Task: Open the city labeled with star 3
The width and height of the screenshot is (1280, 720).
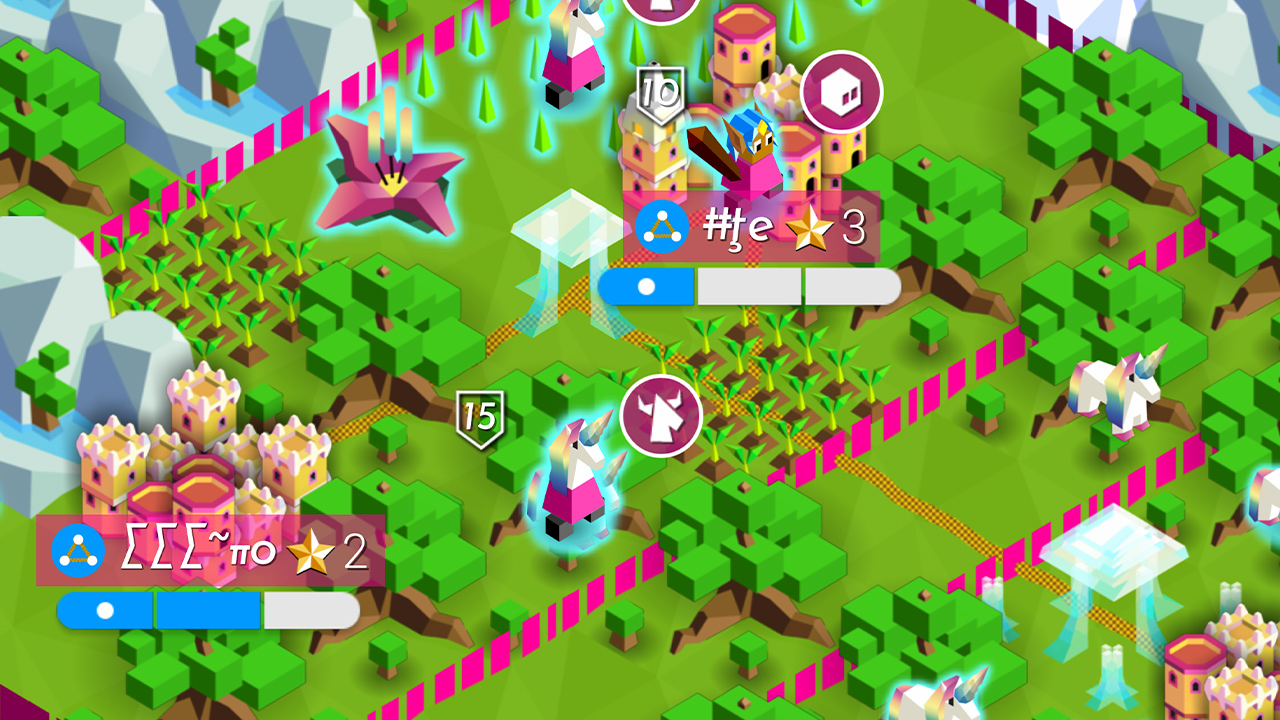Action: click(x=750, y=229)
